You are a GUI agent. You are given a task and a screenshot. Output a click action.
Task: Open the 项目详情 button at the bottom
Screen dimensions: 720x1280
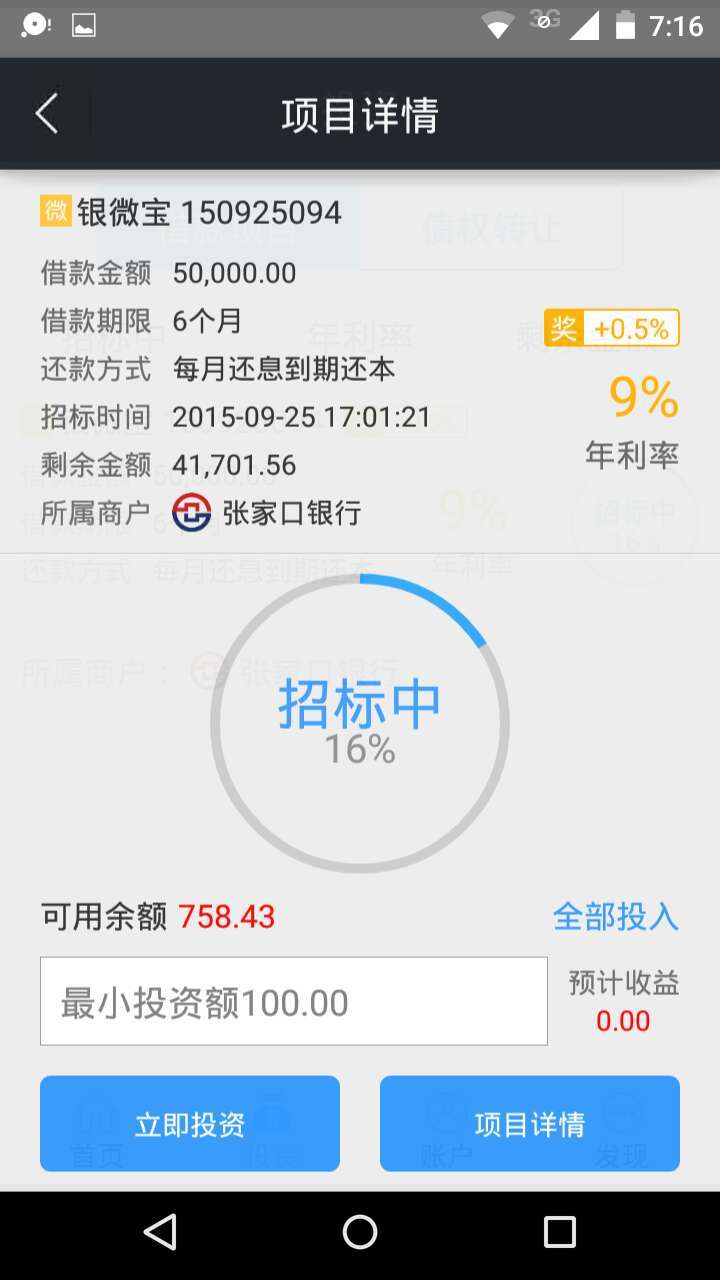(x=529, y=1124)
